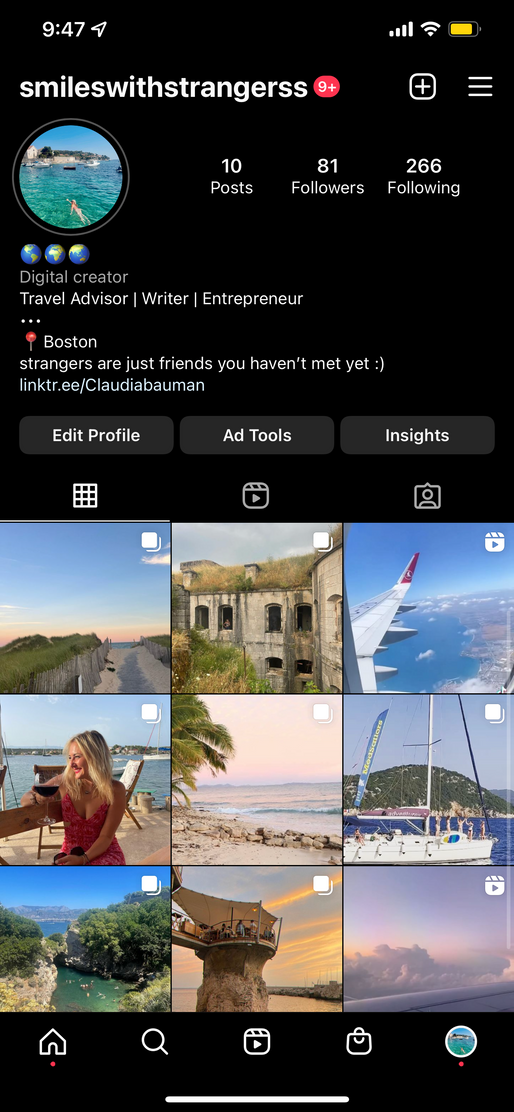This screenshot has height=1112, width=514.
Task: Open Ad Tools
Action: point(257,435)
